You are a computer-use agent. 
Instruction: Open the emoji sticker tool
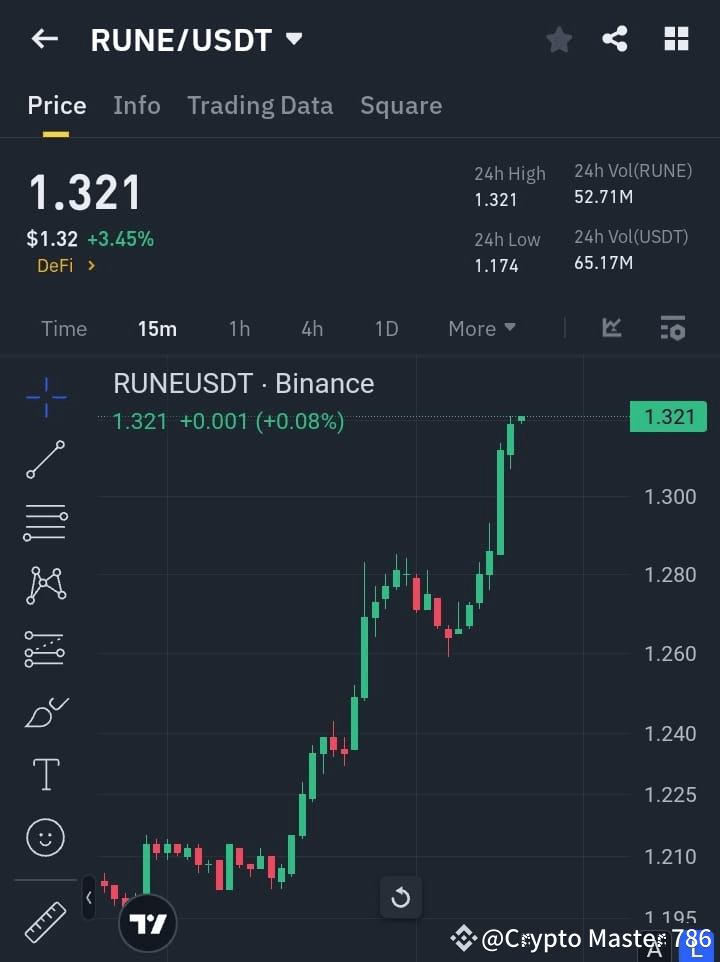tap(45, 837)
